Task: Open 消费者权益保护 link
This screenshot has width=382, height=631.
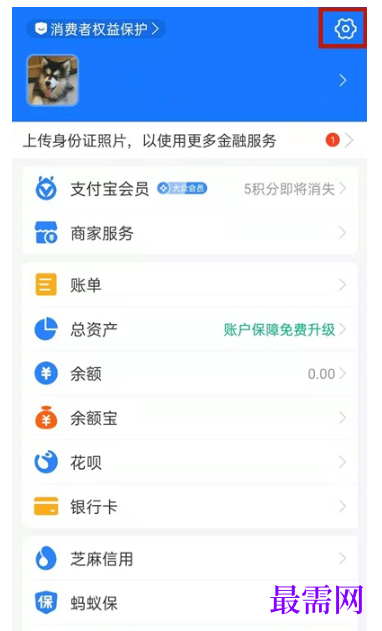Action: point(96,29)
